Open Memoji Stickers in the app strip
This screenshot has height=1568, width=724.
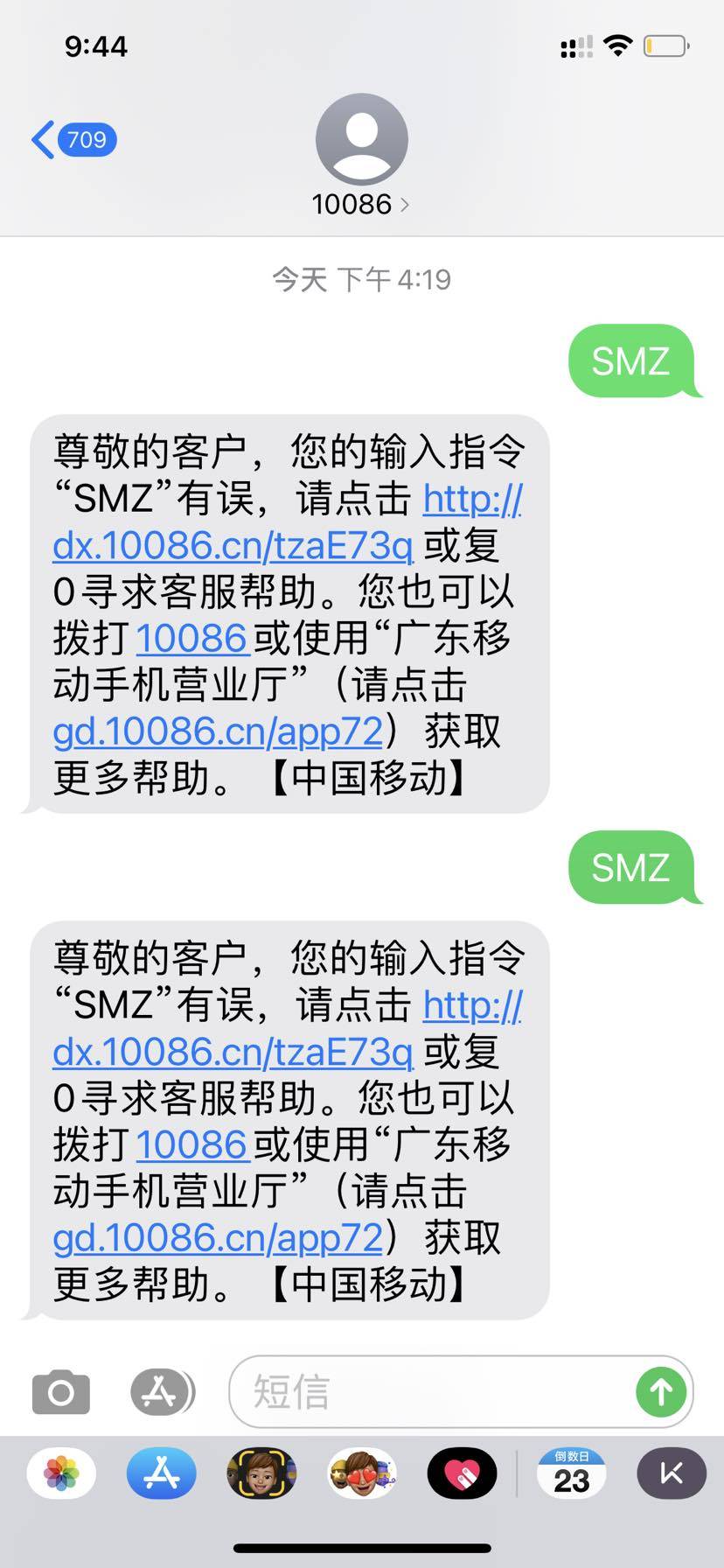point(362,1474)
